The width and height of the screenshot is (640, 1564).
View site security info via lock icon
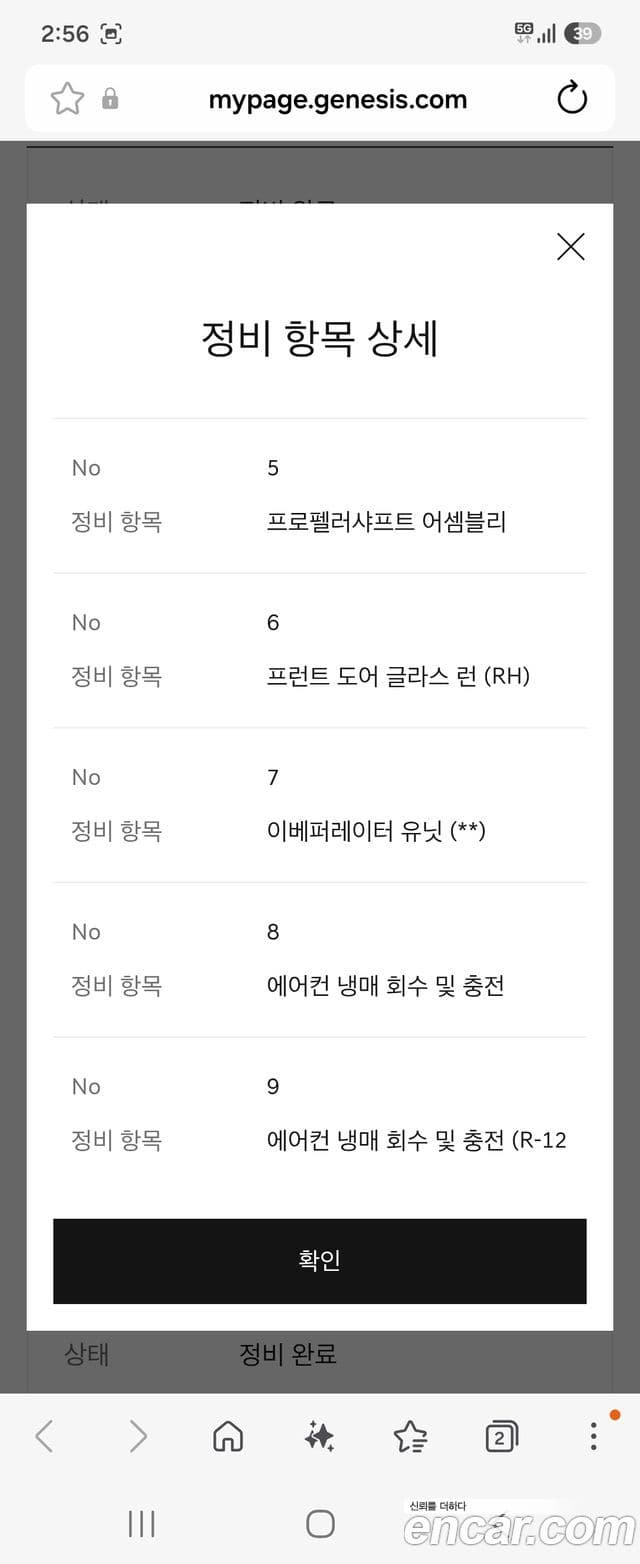pyautogui.click(x=110, y=99)
